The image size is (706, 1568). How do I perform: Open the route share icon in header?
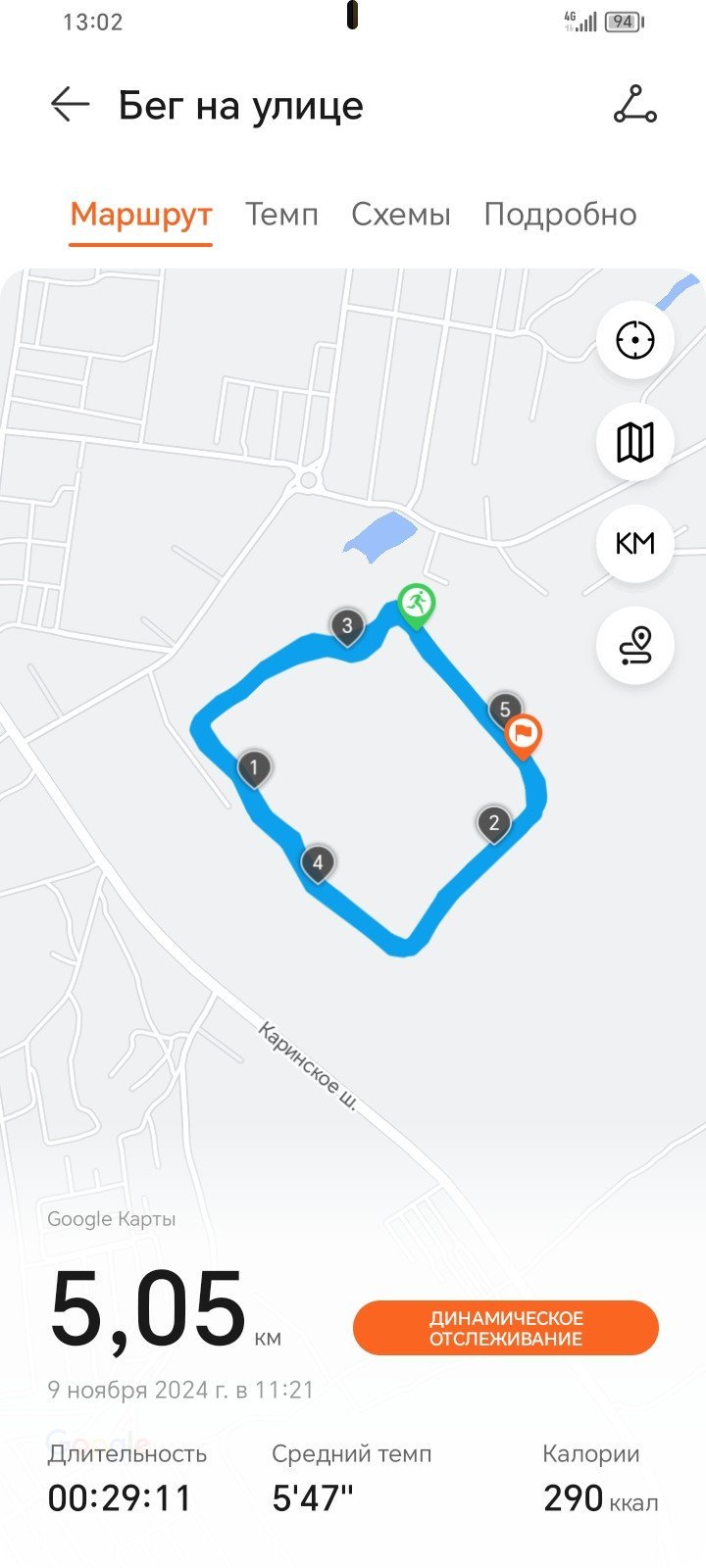coord(635,104)
